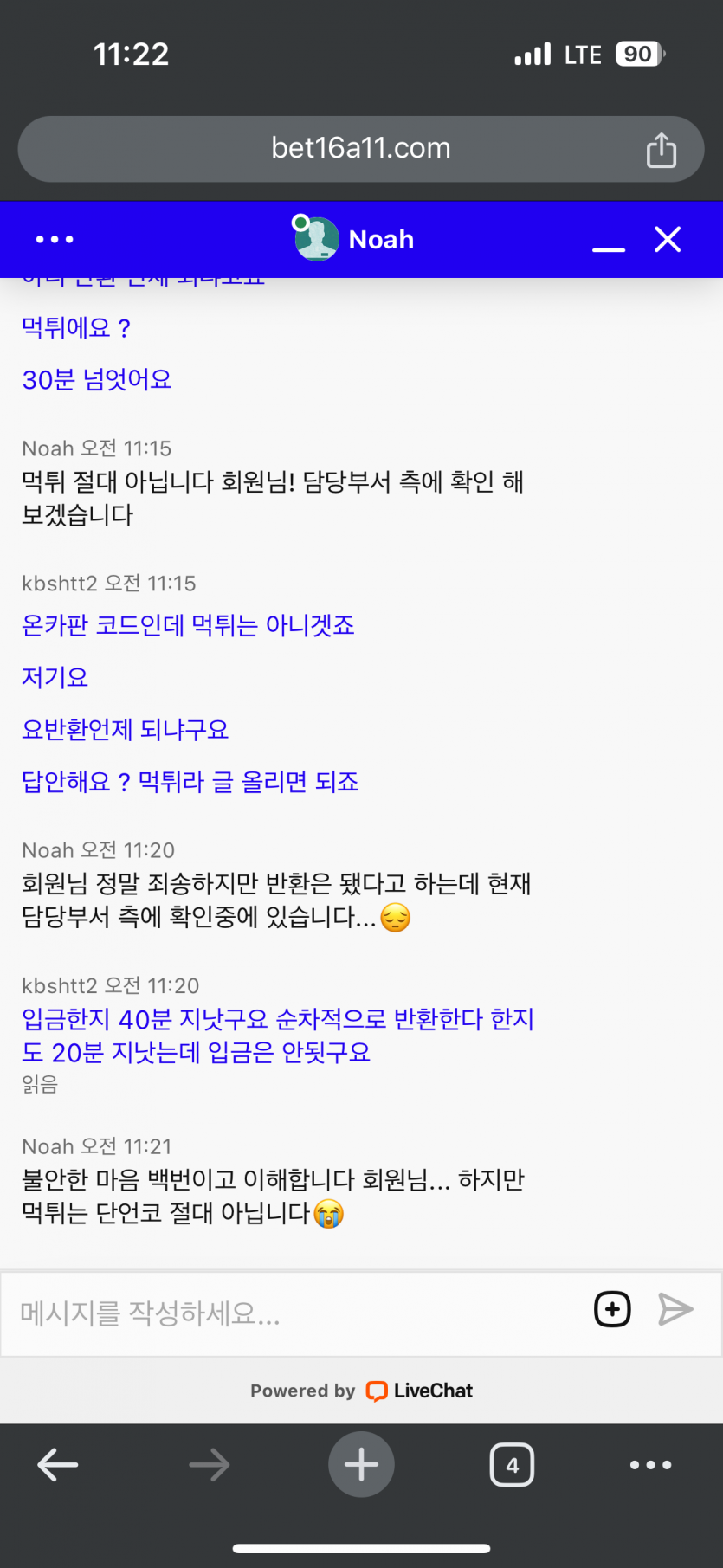Open a new browser tab

point(361,1464)
